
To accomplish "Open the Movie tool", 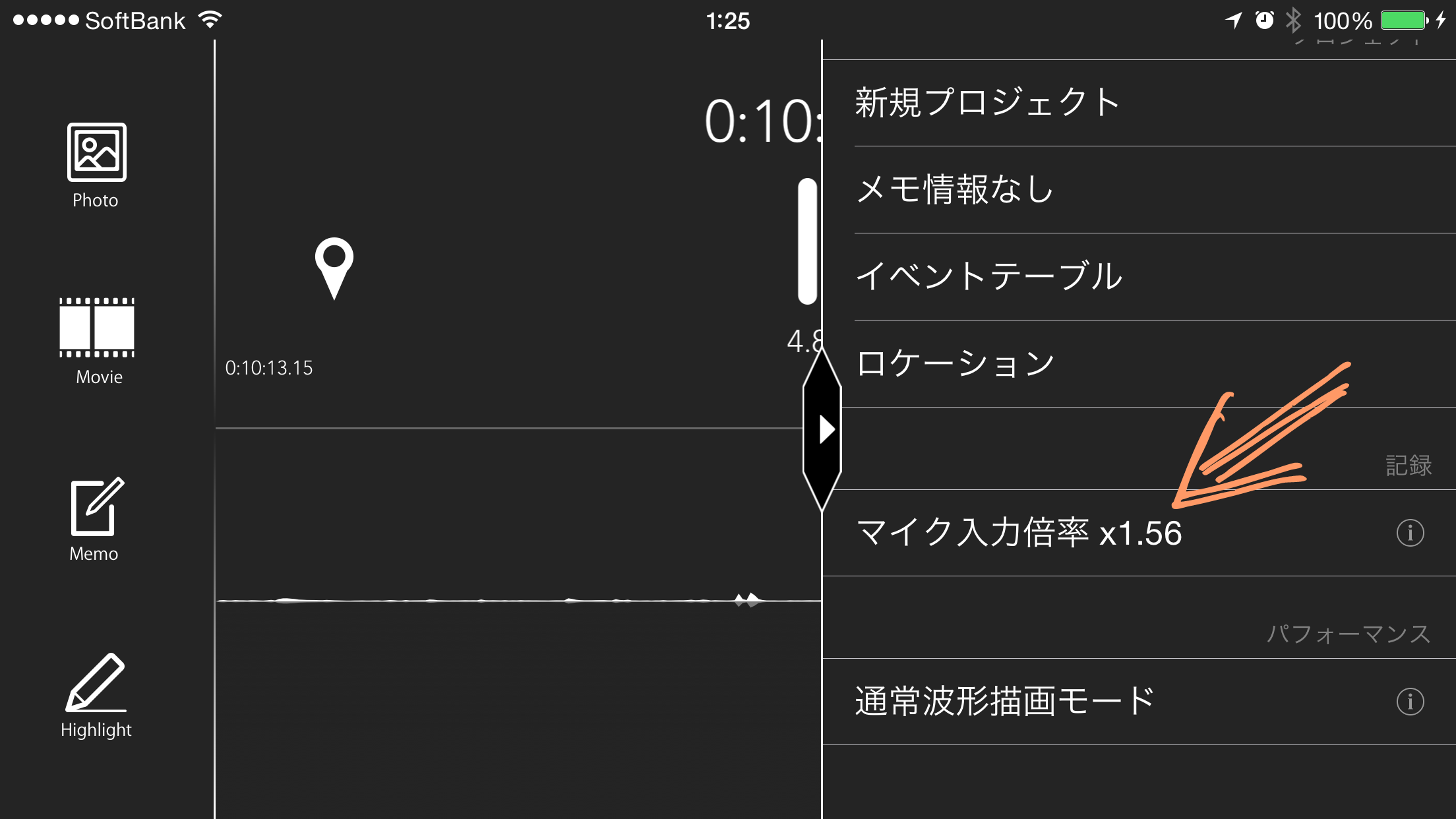I will coord(97,340).
